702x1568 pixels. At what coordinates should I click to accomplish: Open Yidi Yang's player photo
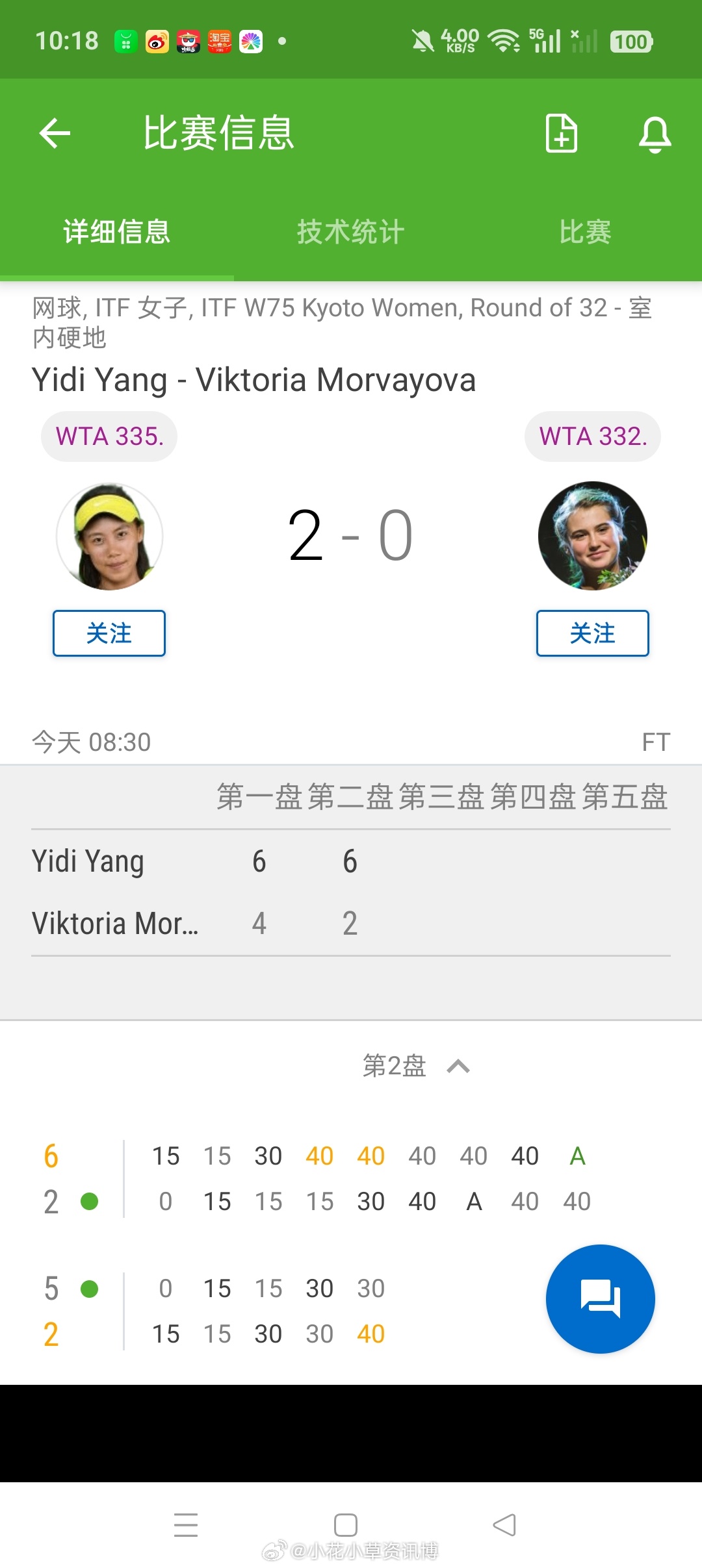109,537
